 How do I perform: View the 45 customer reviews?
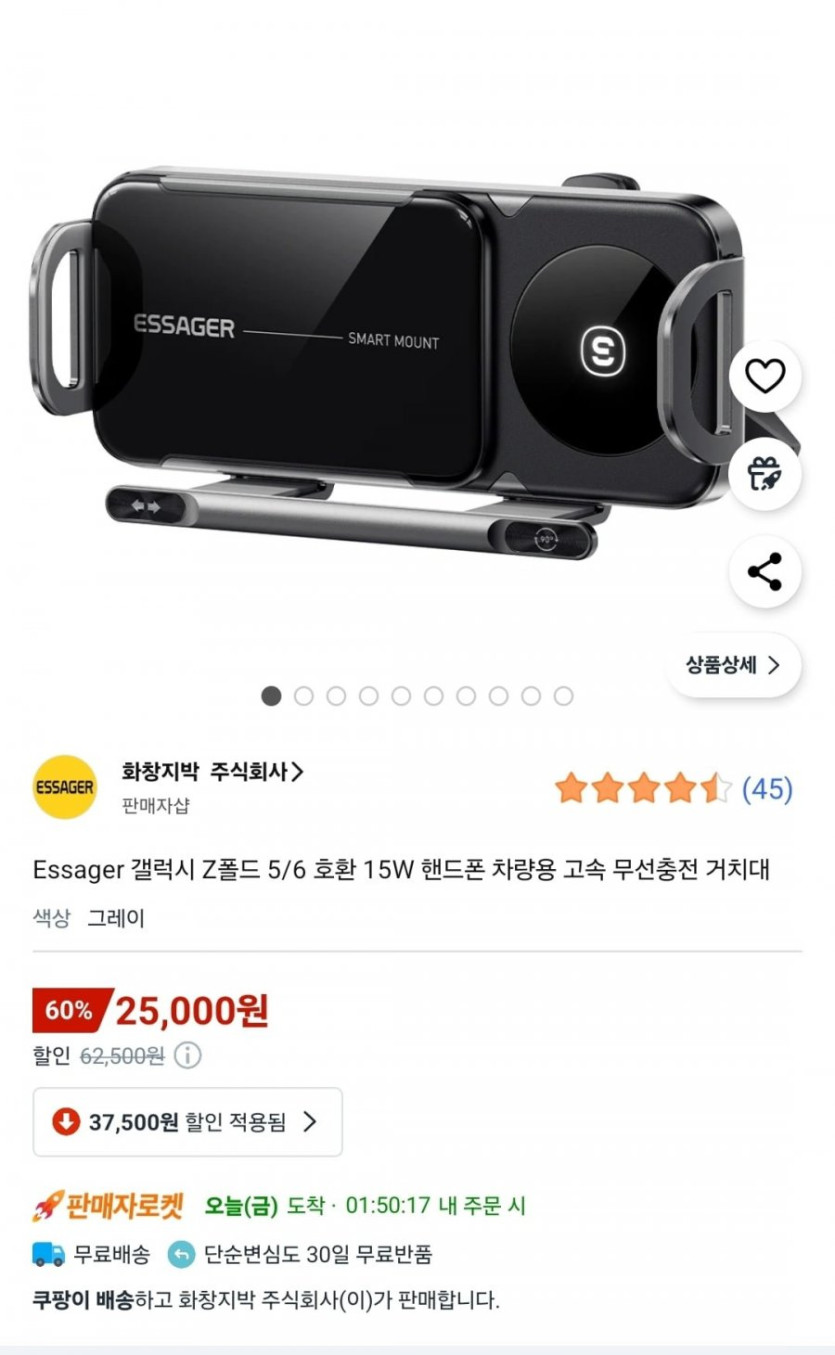766,789
